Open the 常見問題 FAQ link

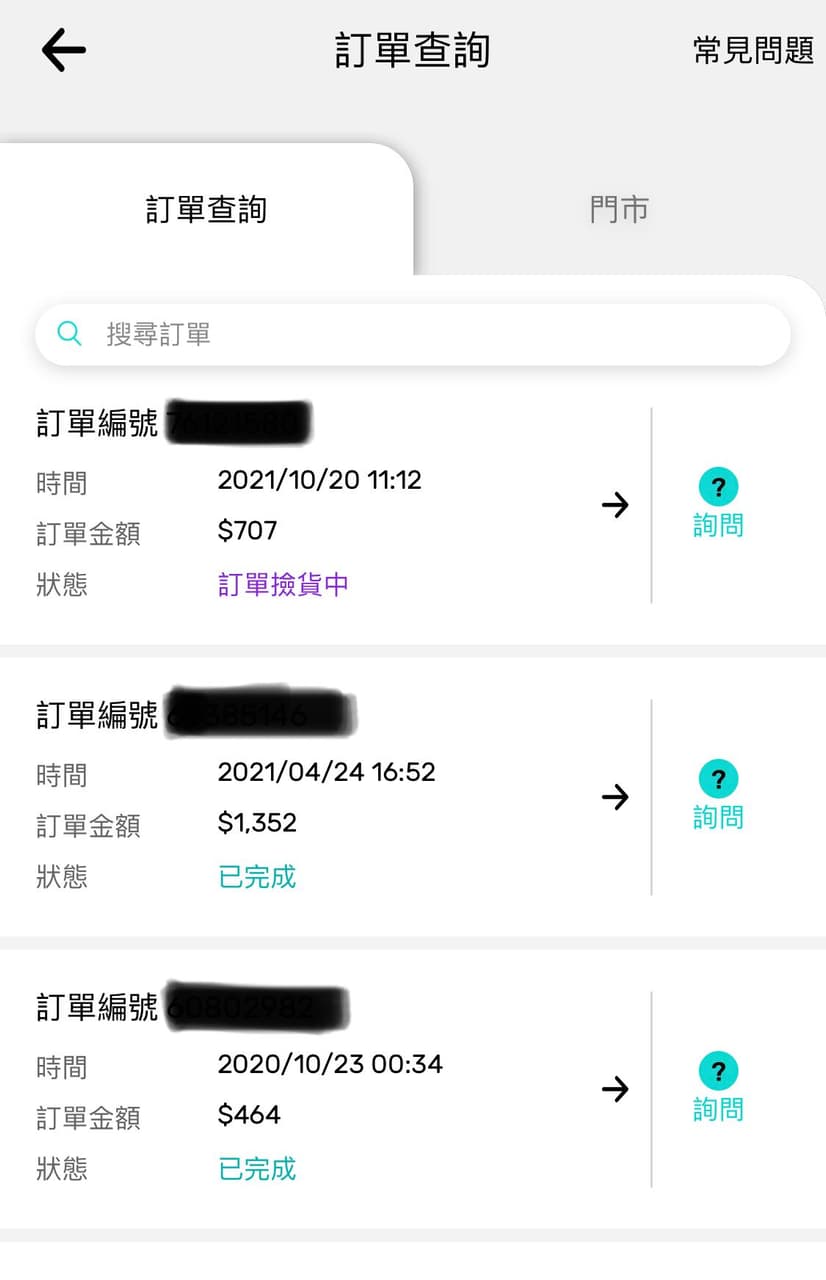[753, 51]
